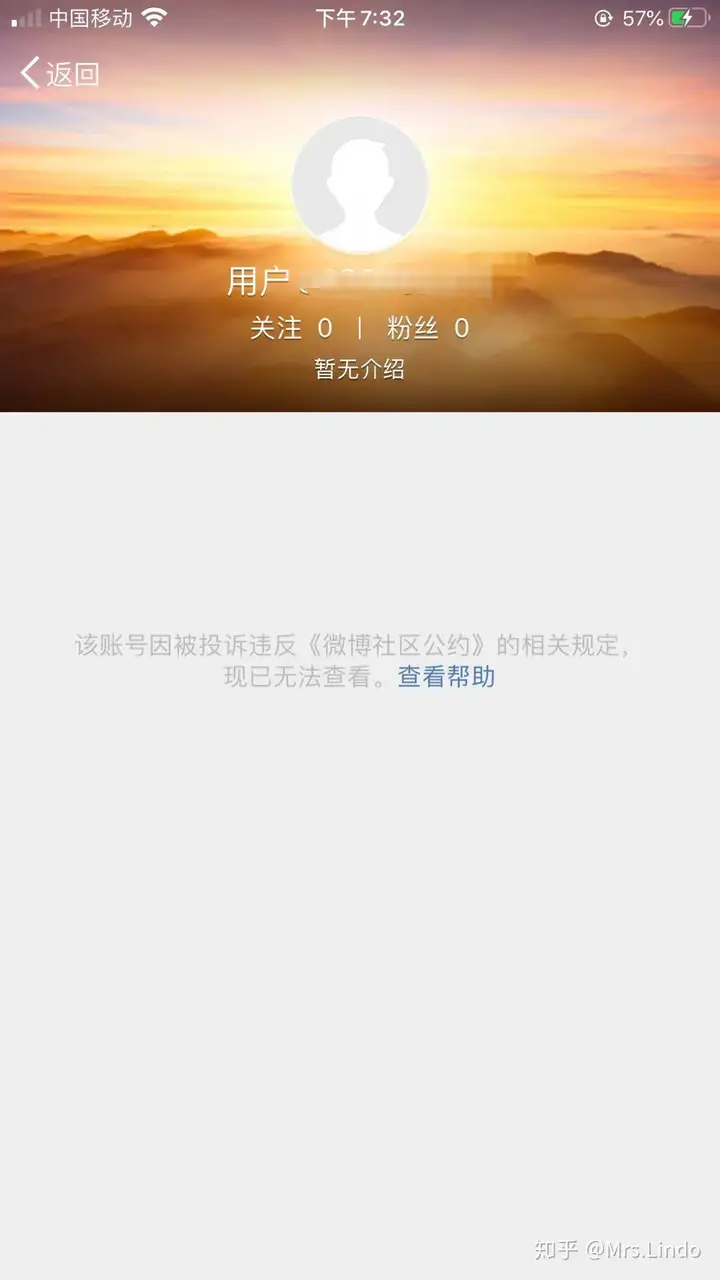This screenshot has width=720, height=1280.
Task: Open the 粉丝 followers list
Action: (428, 329)
